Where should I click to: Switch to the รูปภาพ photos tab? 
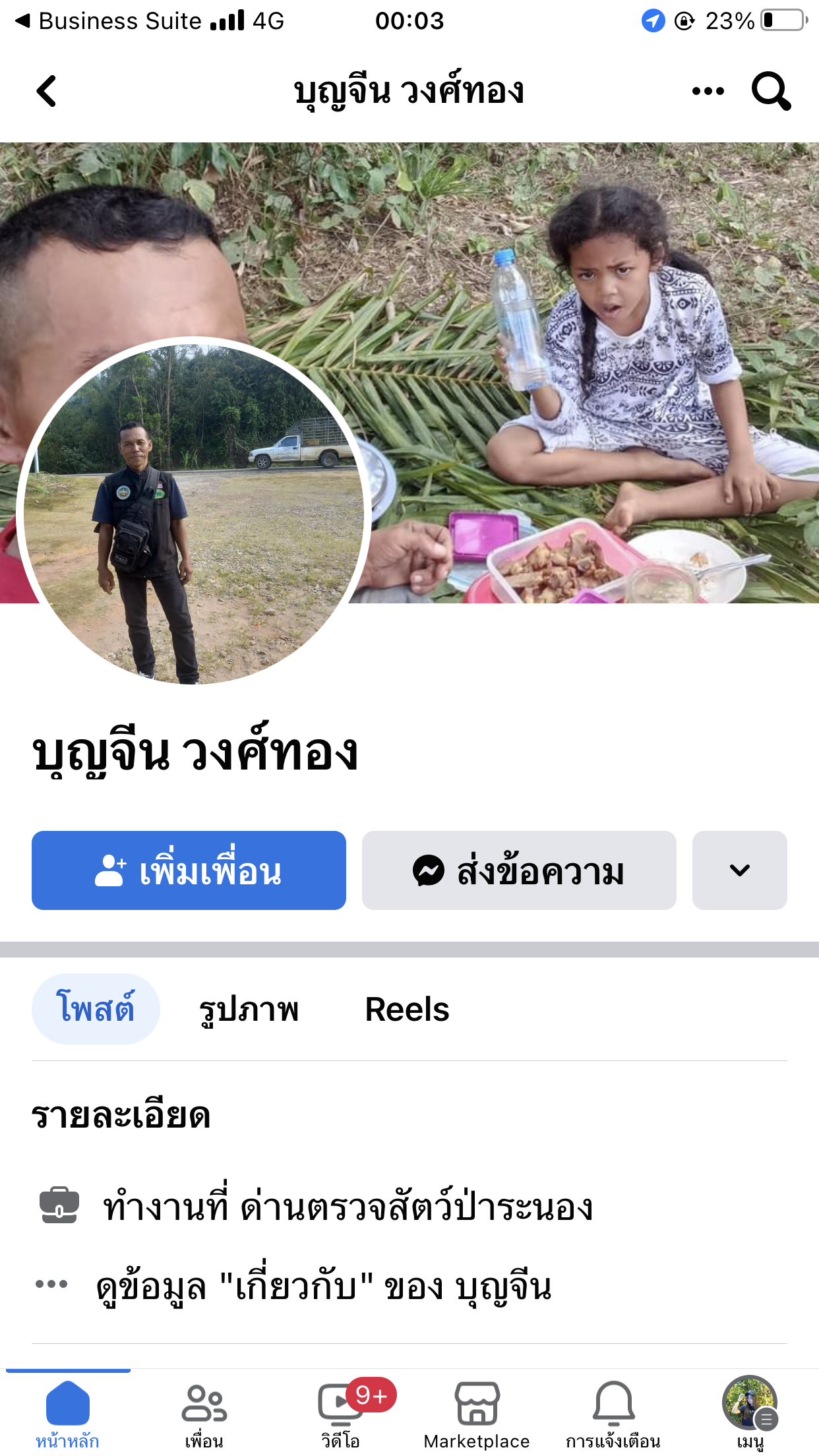[249, 1009]
